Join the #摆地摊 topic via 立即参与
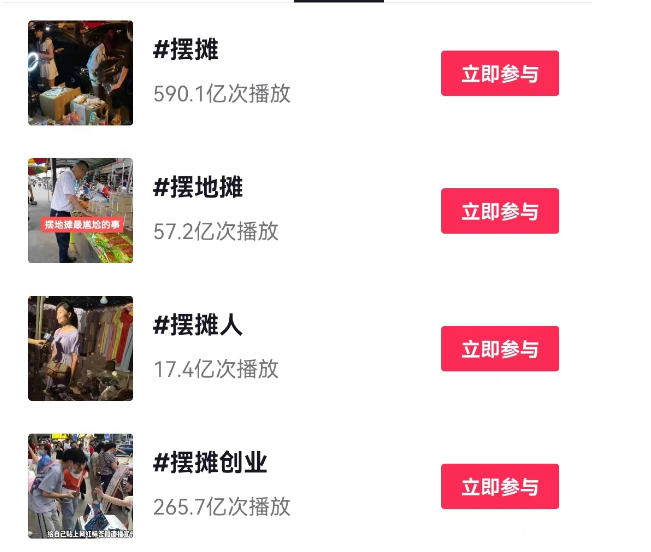Image resolution: width=651 pixels, height=552 pixels. 499,211
